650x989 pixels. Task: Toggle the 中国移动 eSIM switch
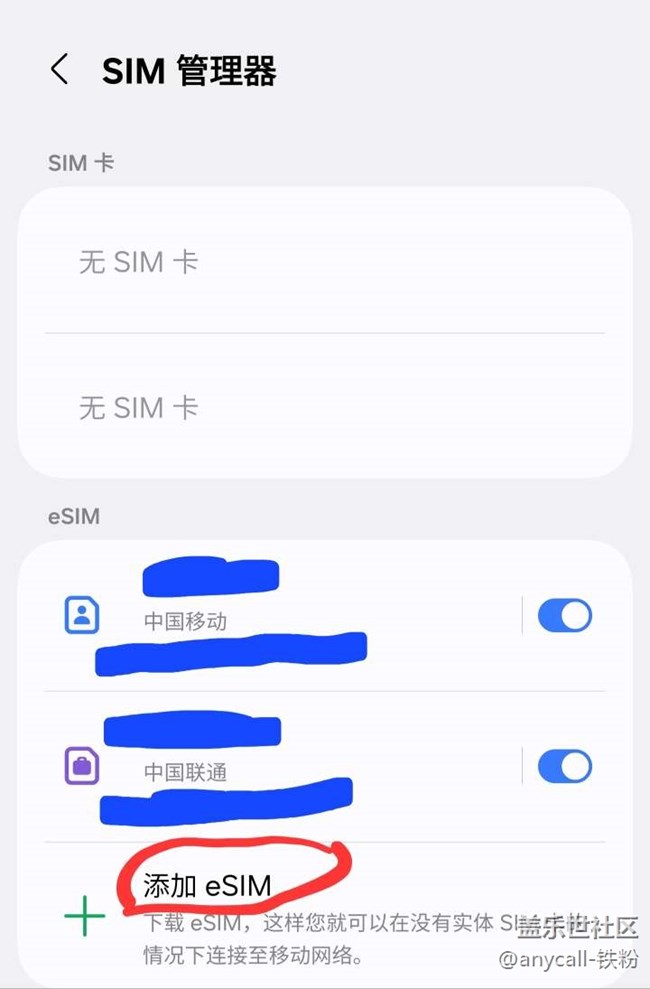[x=564, y=616]
